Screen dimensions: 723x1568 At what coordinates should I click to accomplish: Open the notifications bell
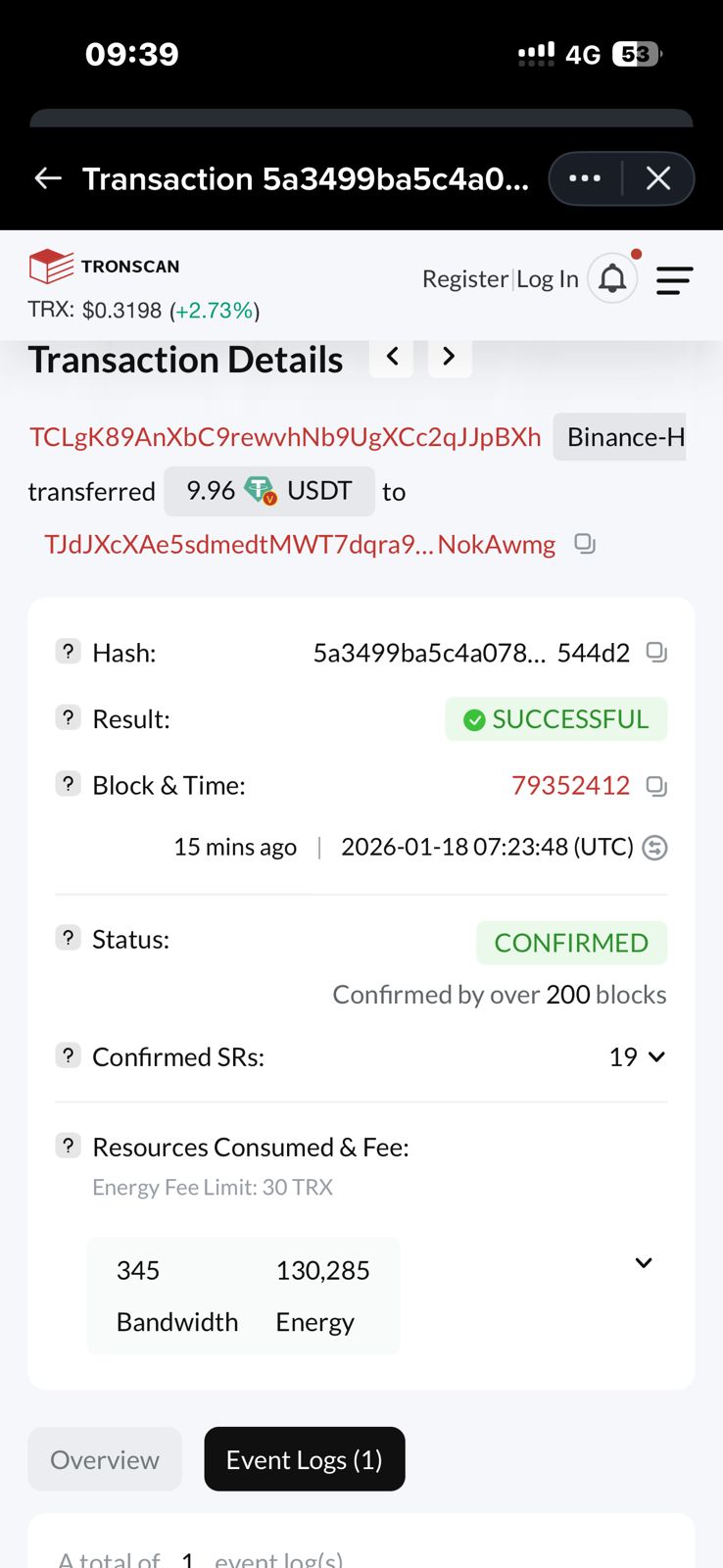point(612,279)
